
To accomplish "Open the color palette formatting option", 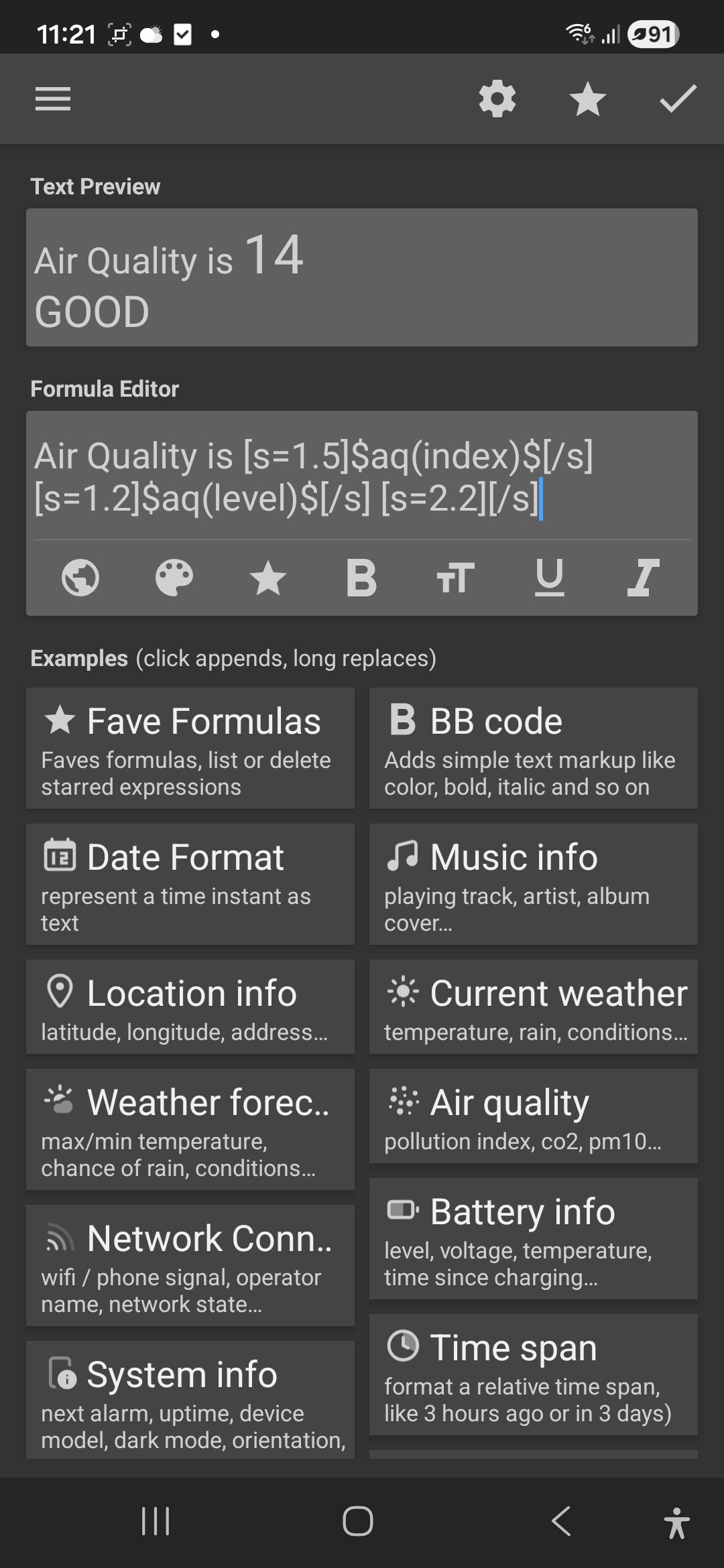I will click(x=174, y=578).
